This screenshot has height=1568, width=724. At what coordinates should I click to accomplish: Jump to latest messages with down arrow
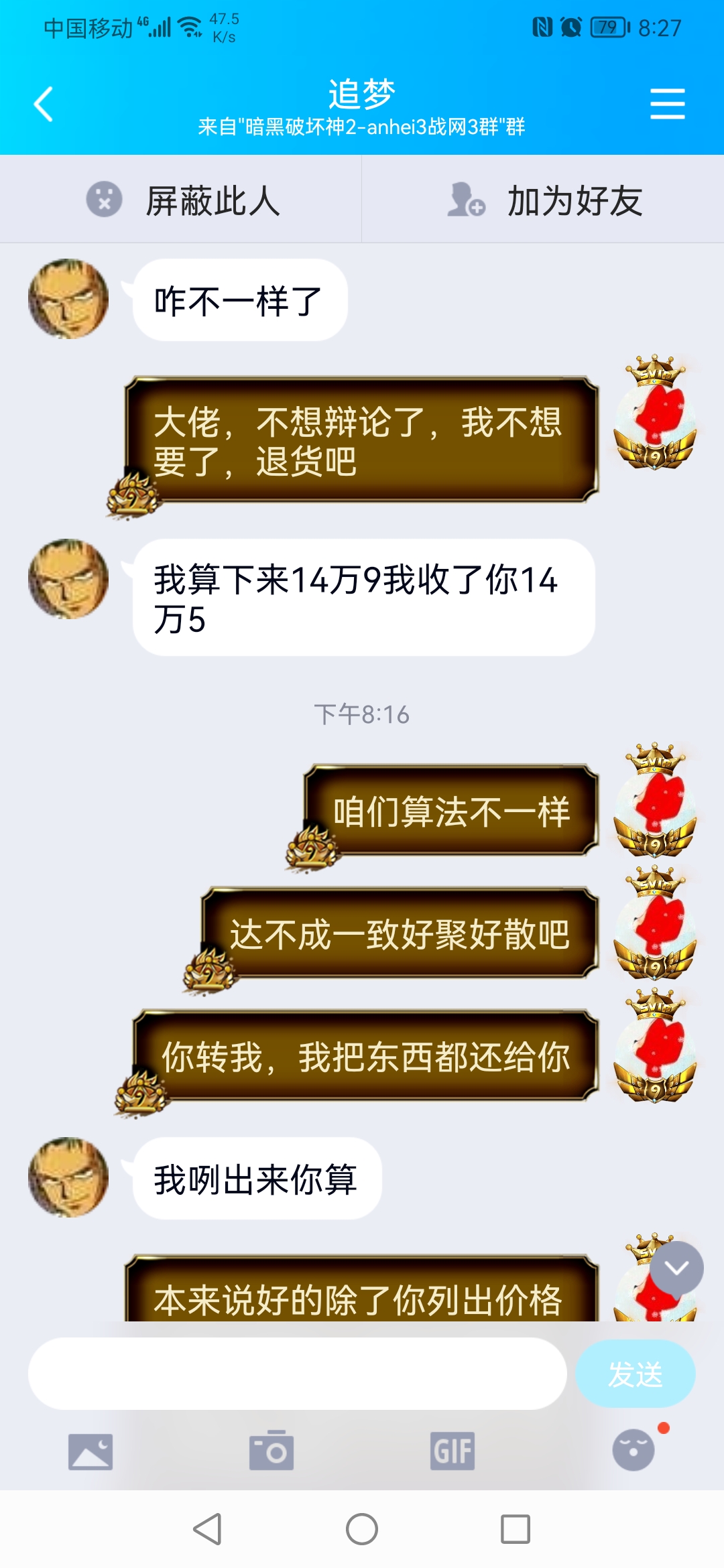(x=676, y=1268)
